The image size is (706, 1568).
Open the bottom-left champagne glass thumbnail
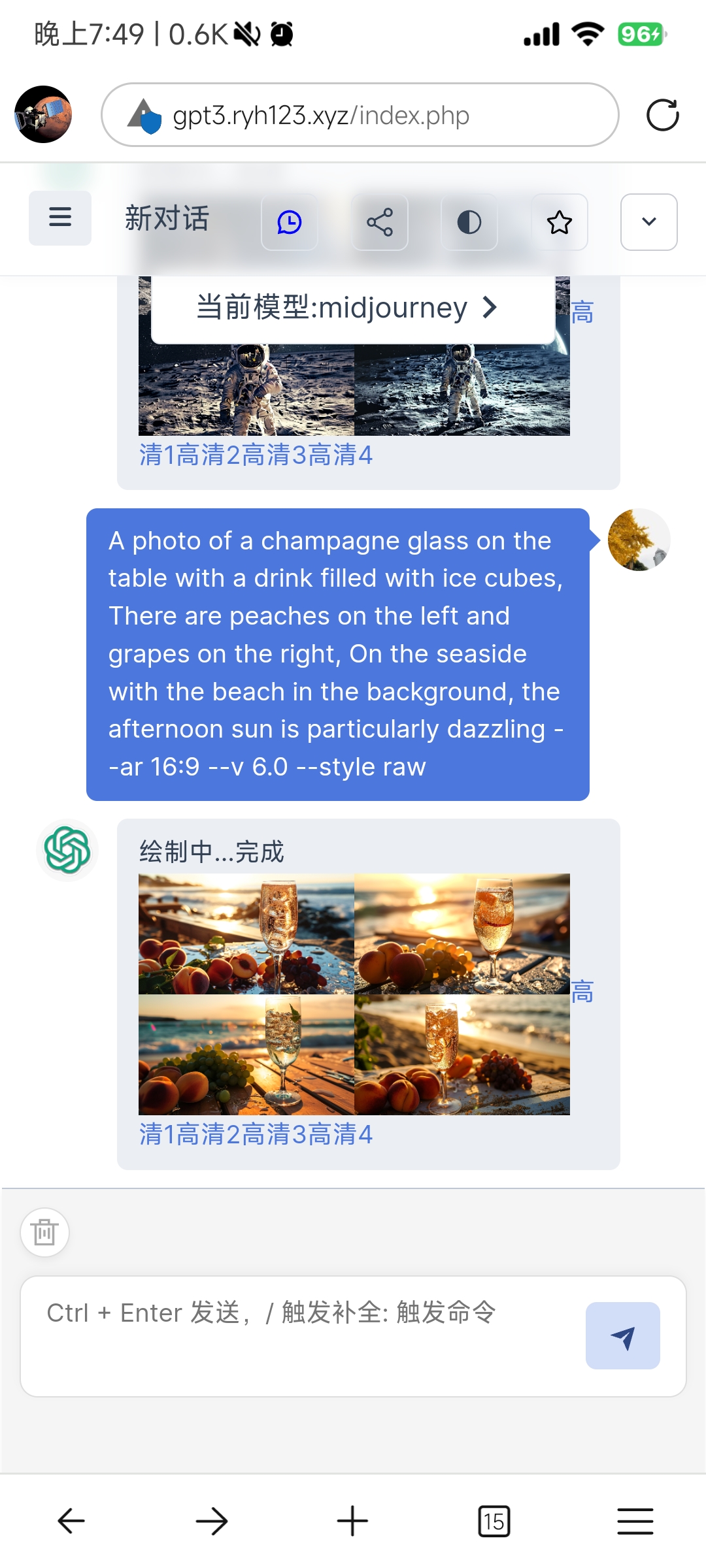(245, 1052)
